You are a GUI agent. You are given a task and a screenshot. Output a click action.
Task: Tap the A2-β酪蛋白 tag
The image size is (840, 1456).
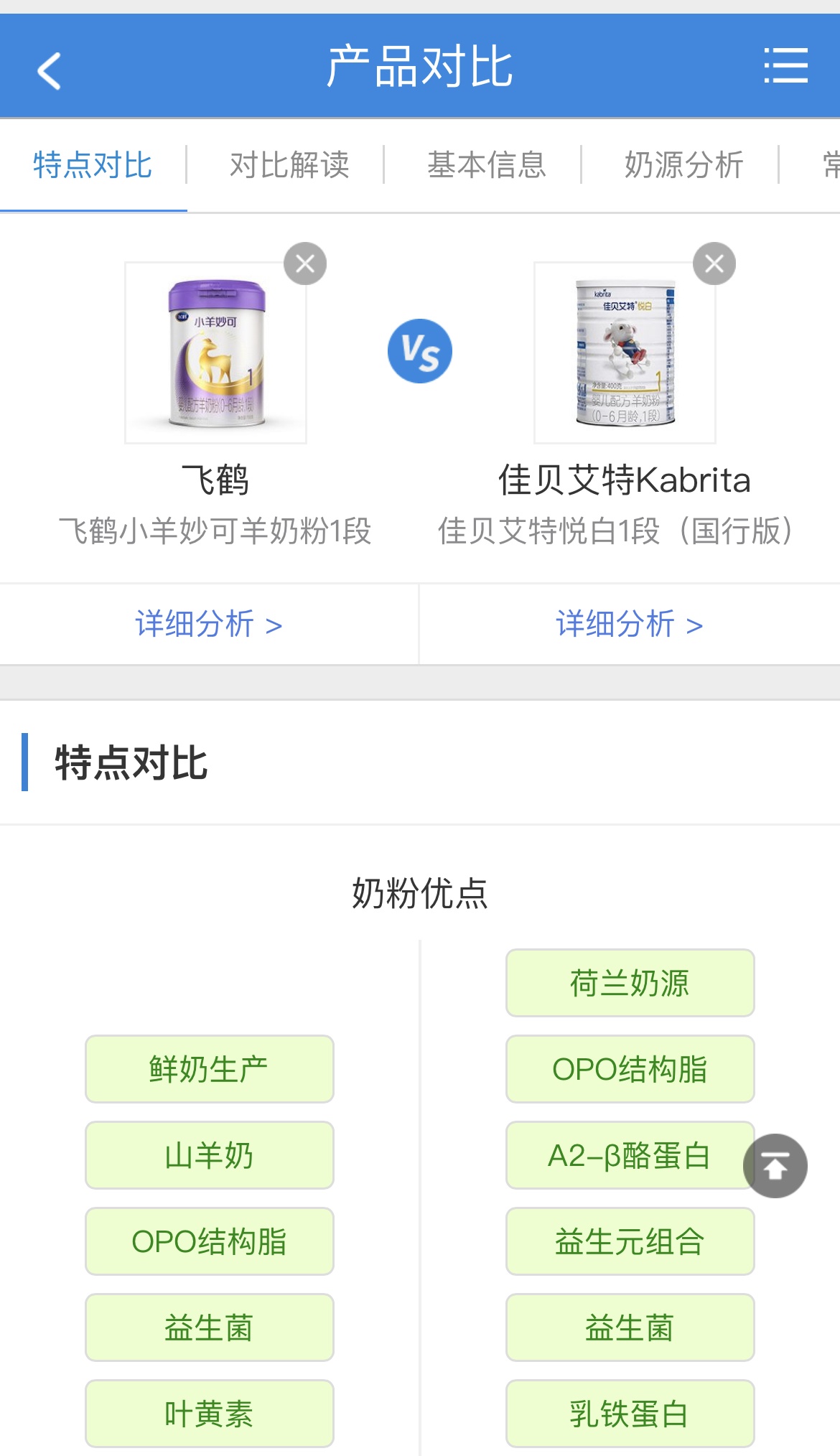625,1155
